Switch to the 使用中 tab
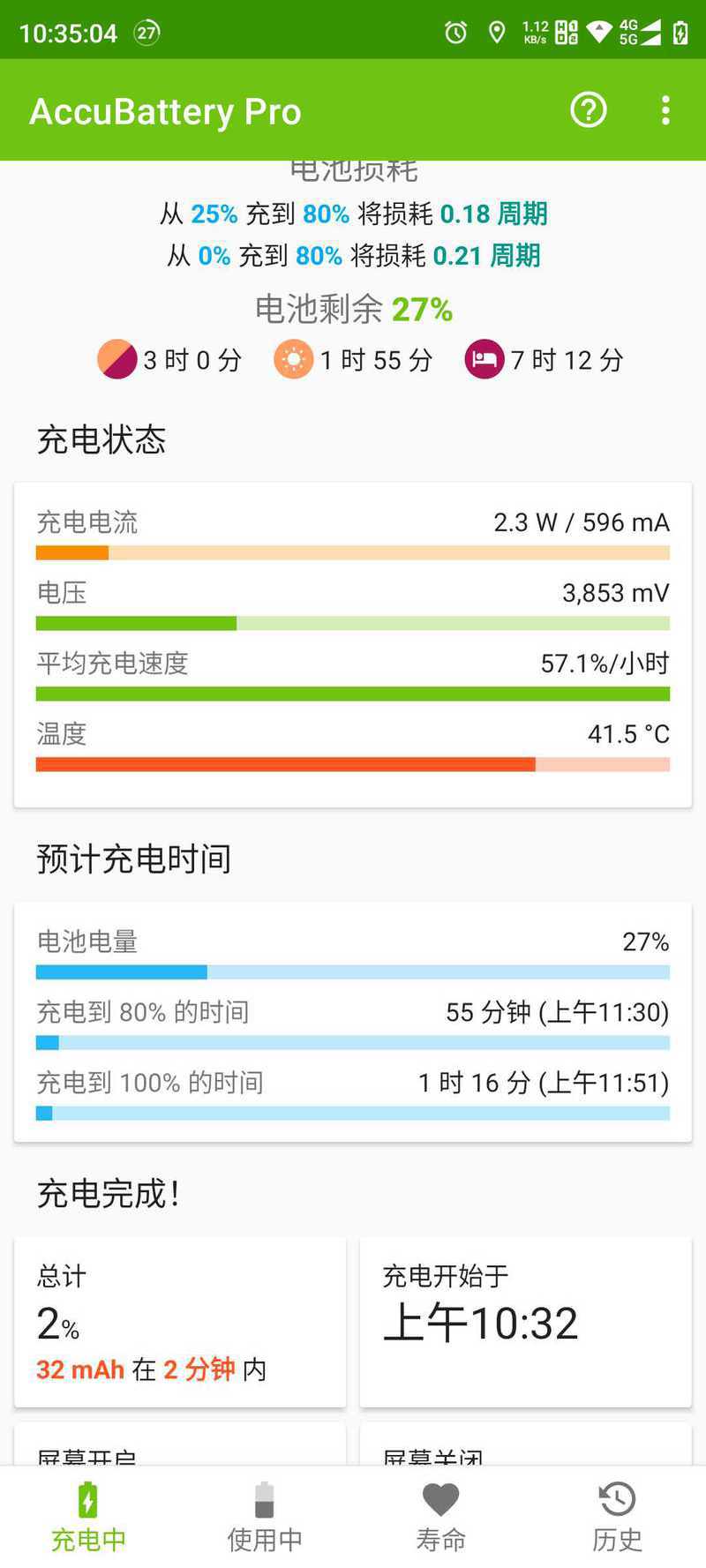This screenshot has height=1568, width=706. click(265, 1518)
